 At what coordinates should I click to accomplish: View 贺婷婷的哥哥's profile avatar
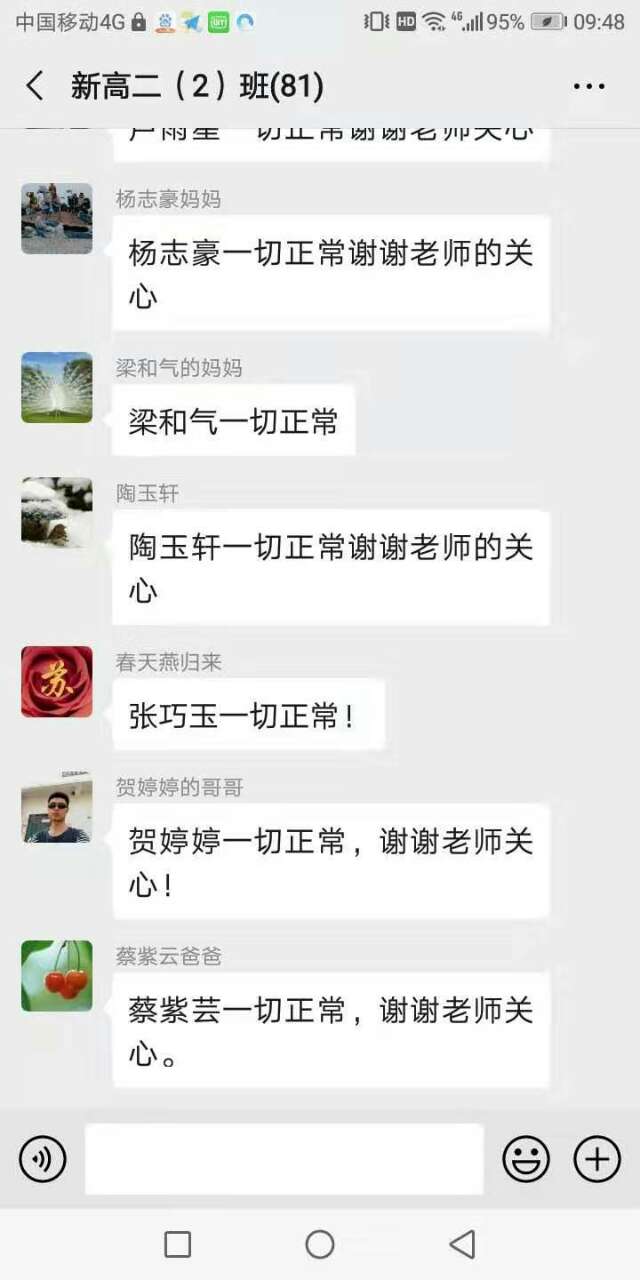coord(57,808)
